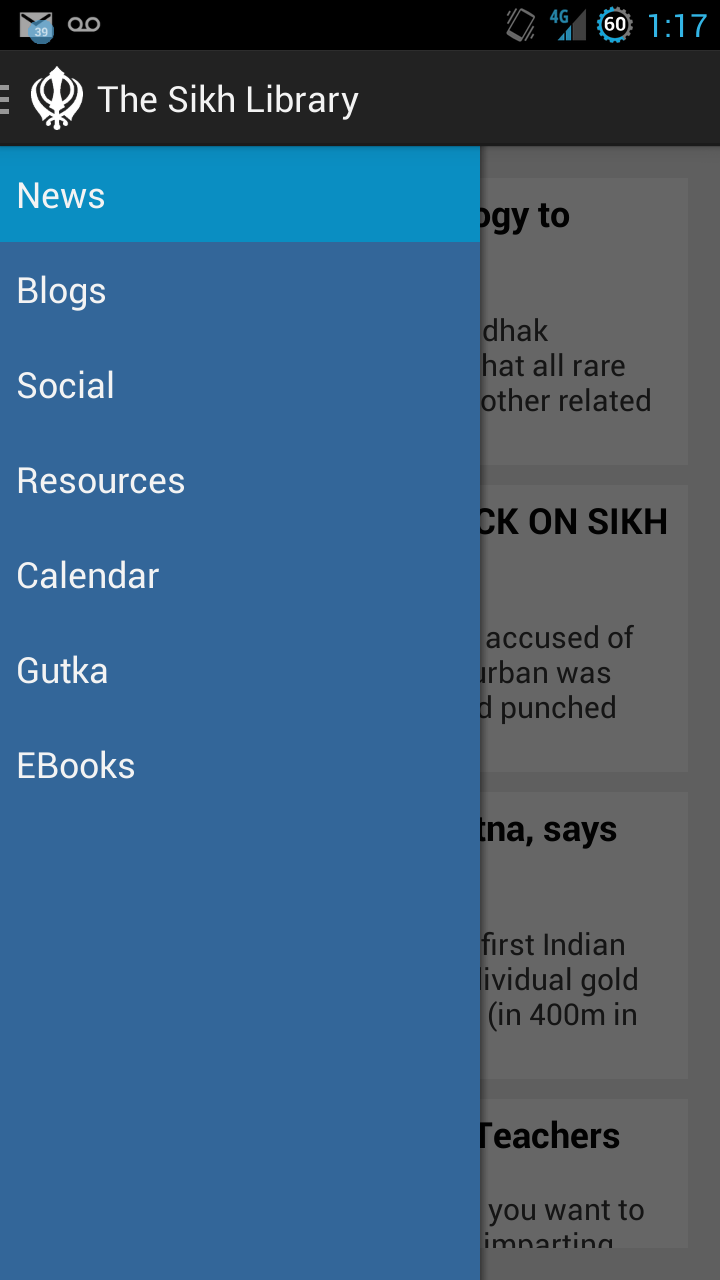
Task: Open Resources from the drawer
Action: [x=240, y=480]
